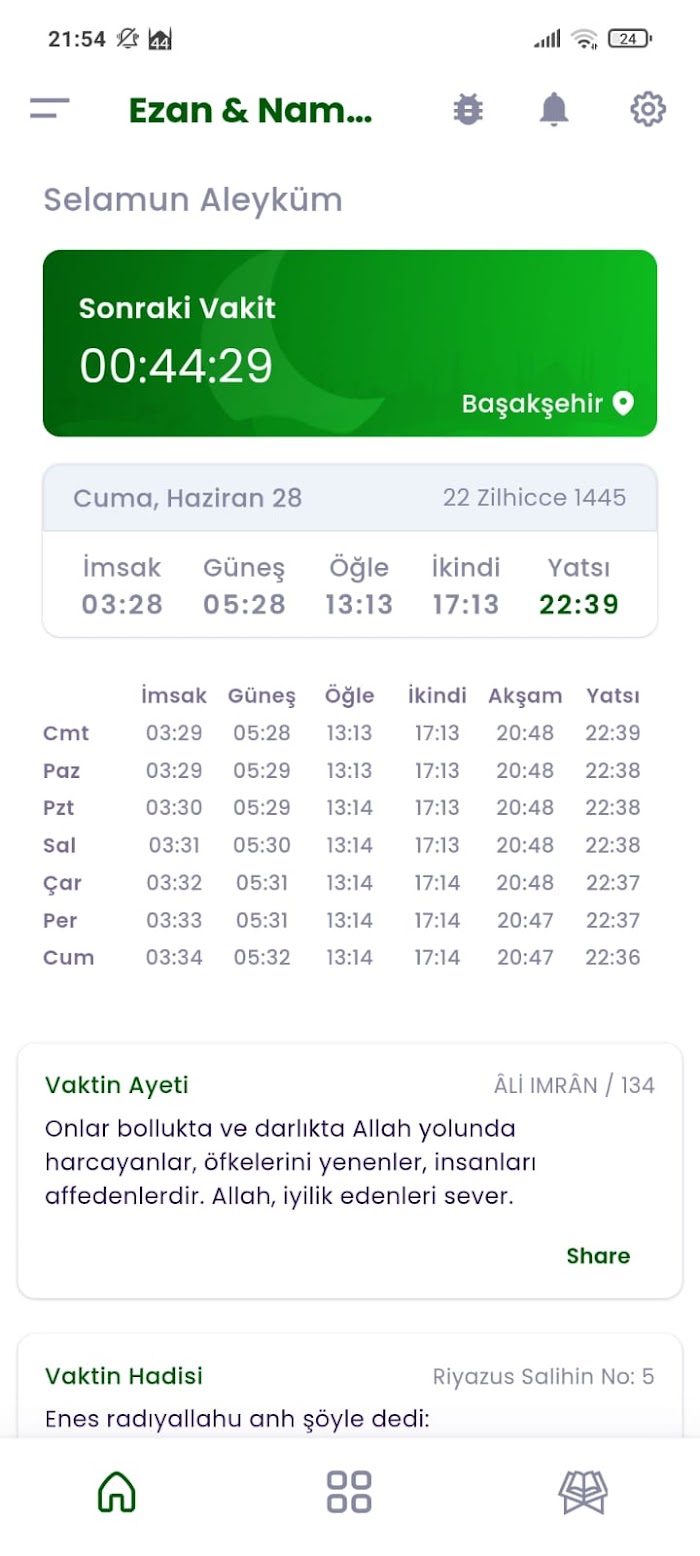The image size is (700, 1556).
Task: Tap the bug report icon
Action: click(x=467, y=109)
